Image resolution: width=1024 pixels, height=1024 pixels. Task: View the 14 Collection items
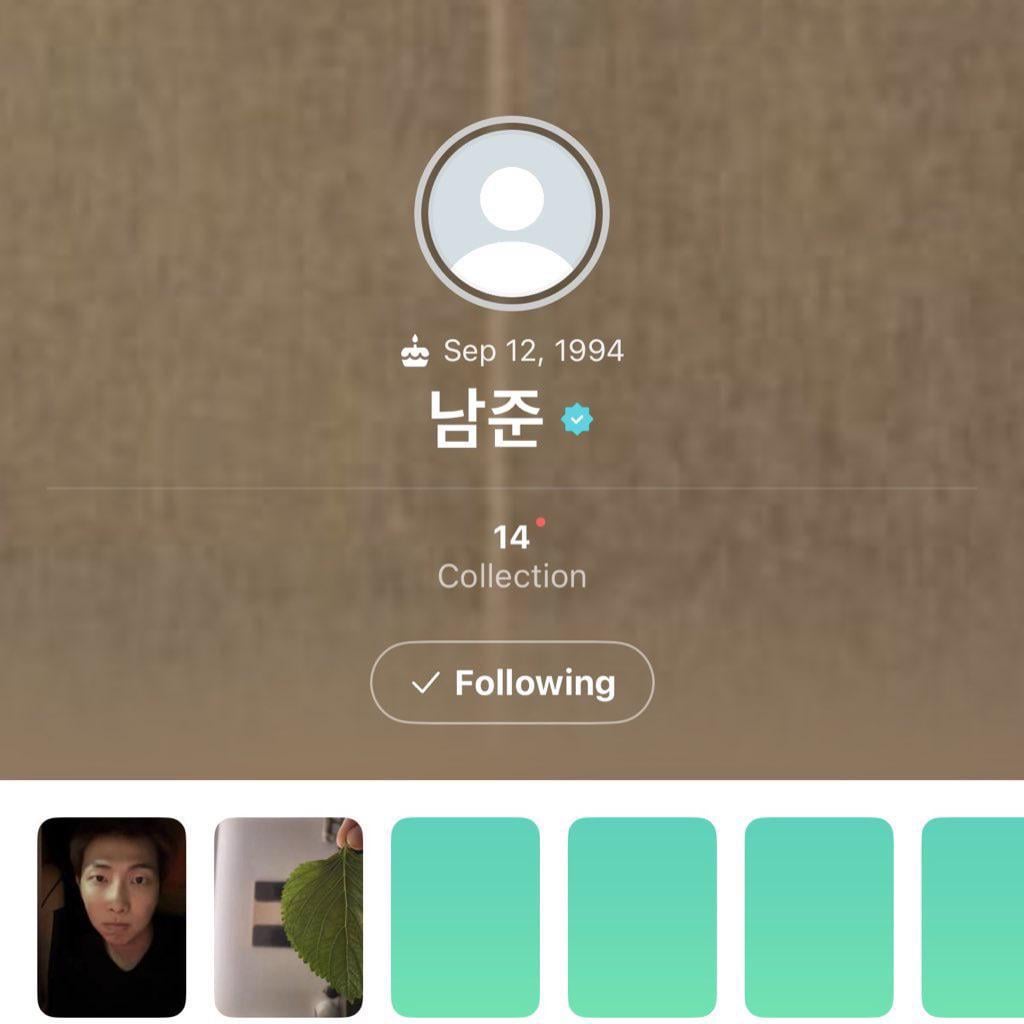(512, 556)
